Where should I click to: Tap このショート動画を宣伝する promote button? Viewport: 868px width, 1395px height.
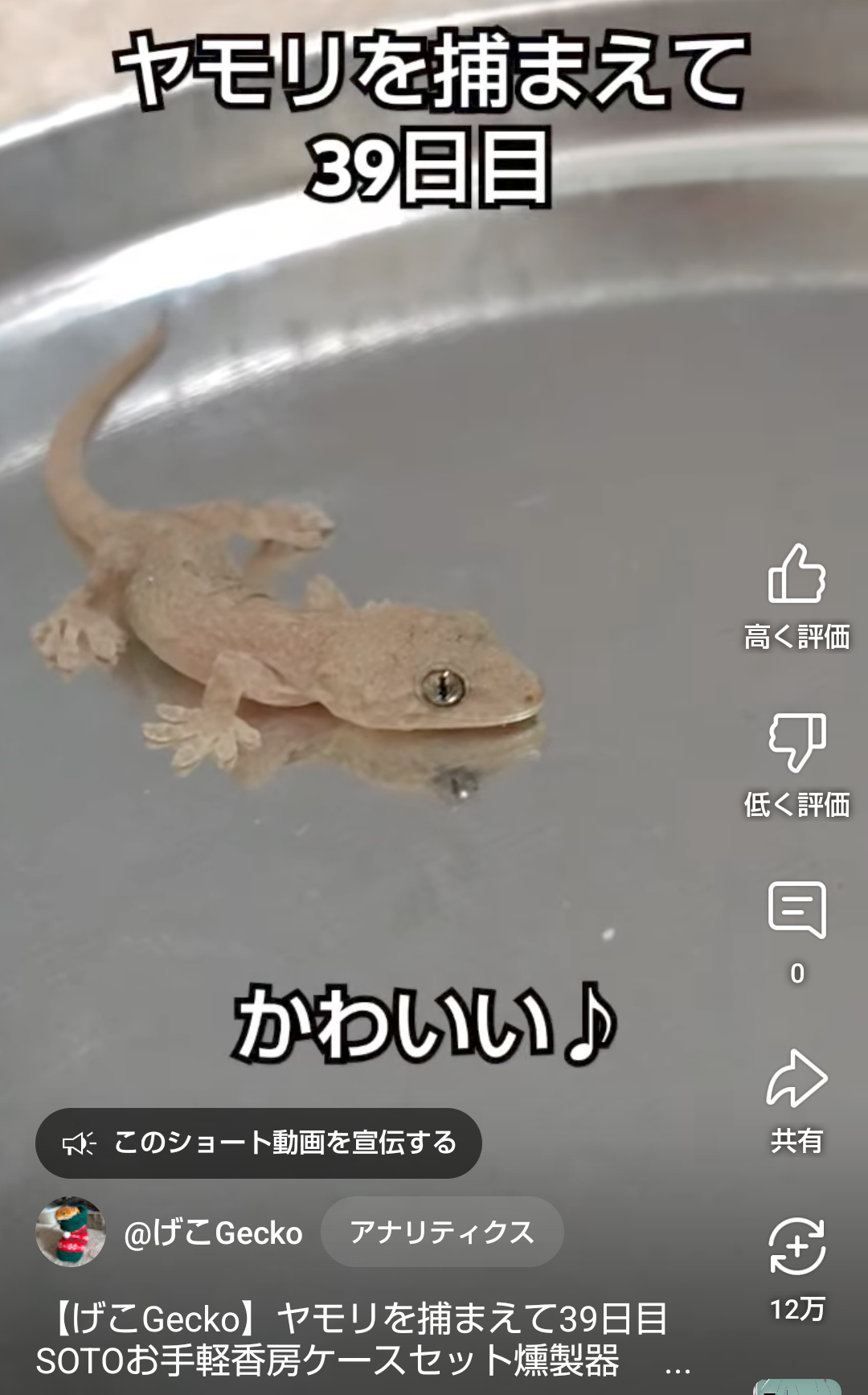click(259, 1143)
